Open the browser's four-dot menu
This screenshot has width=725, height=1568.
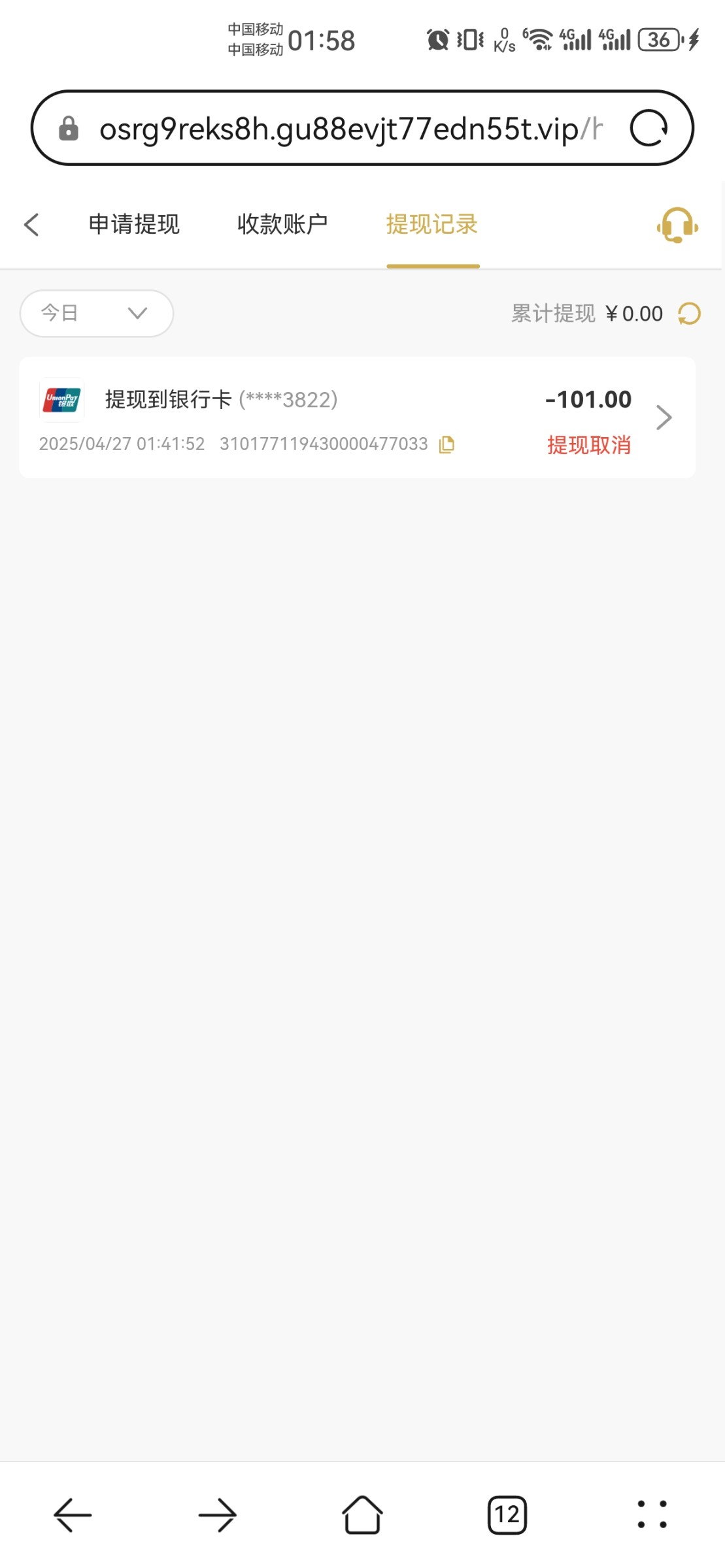click(652, 1514)
